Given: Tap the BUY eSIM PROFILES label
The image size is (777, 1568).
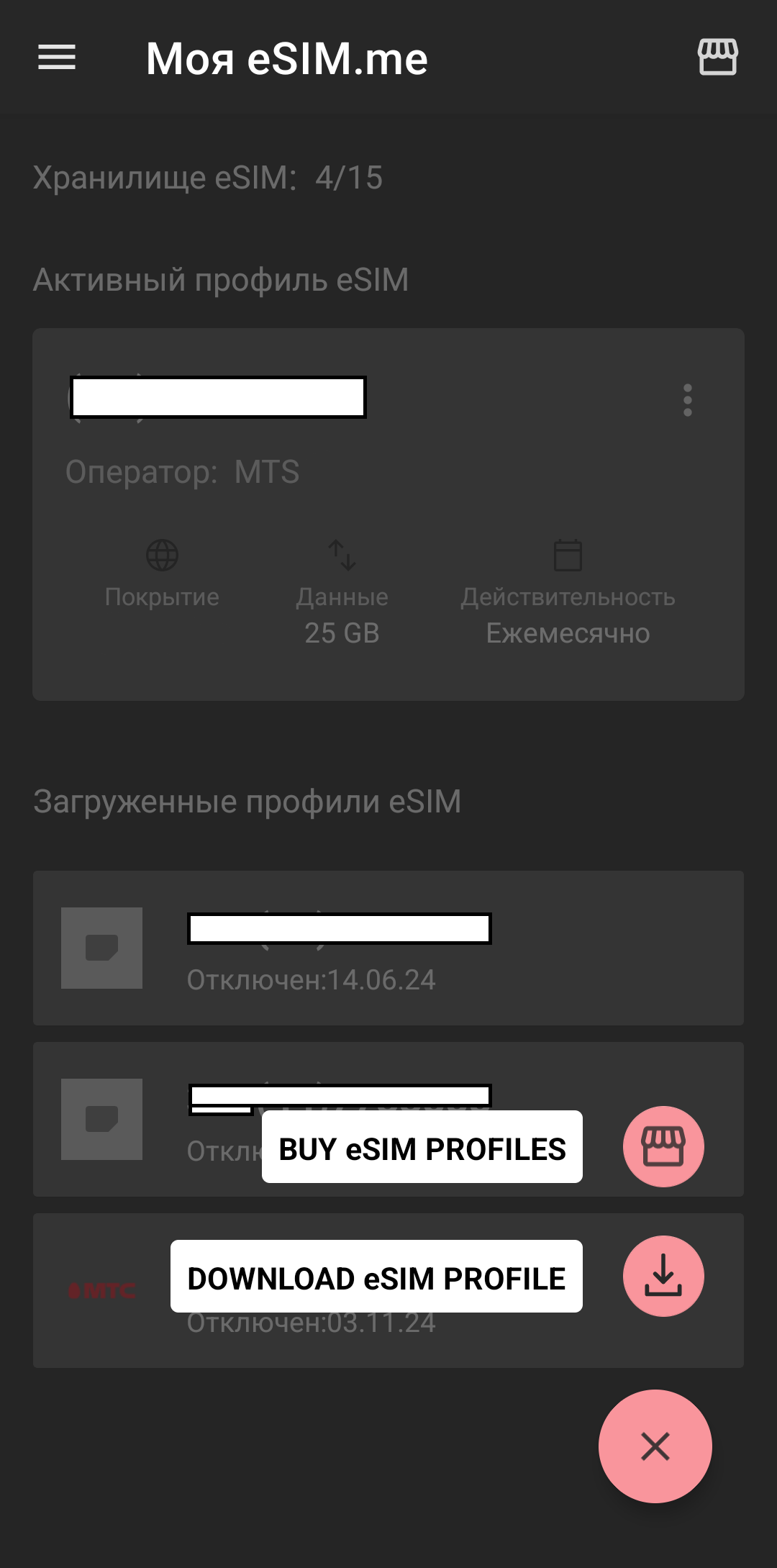Looking at the screenshot, I should tap(422, 1147).
